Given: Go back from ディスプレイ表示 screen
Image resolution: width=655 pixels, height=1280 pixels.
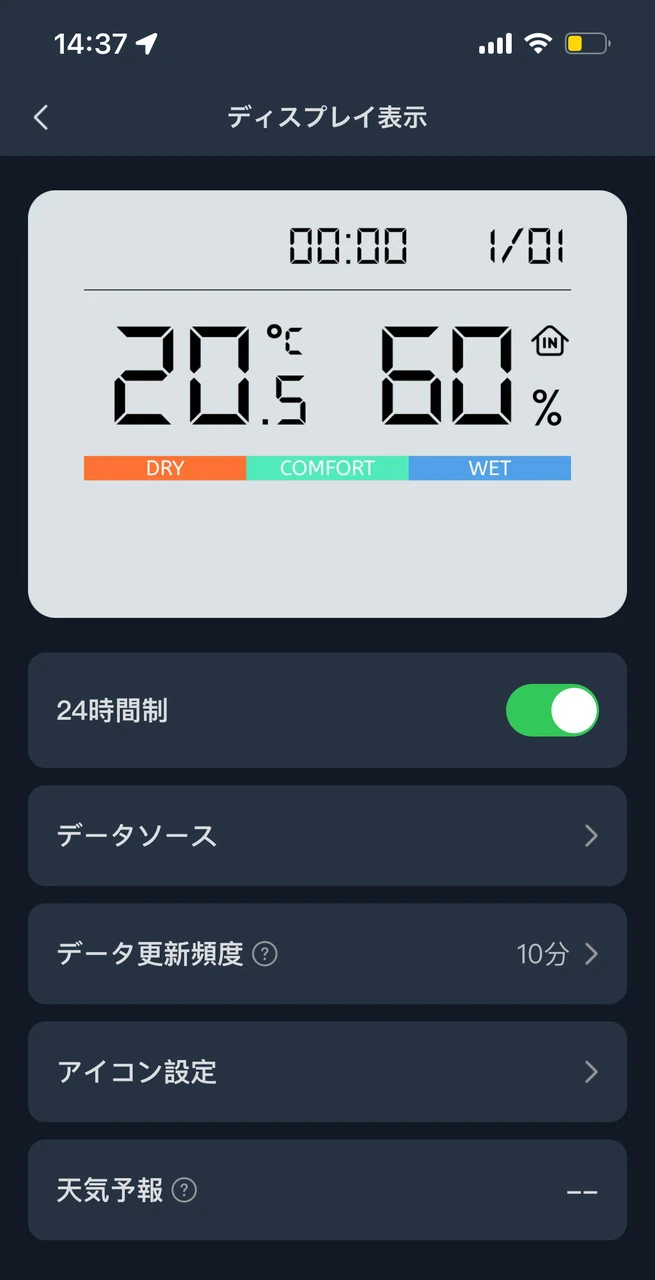Looking at the screenshot, I should tap(41, 117).
